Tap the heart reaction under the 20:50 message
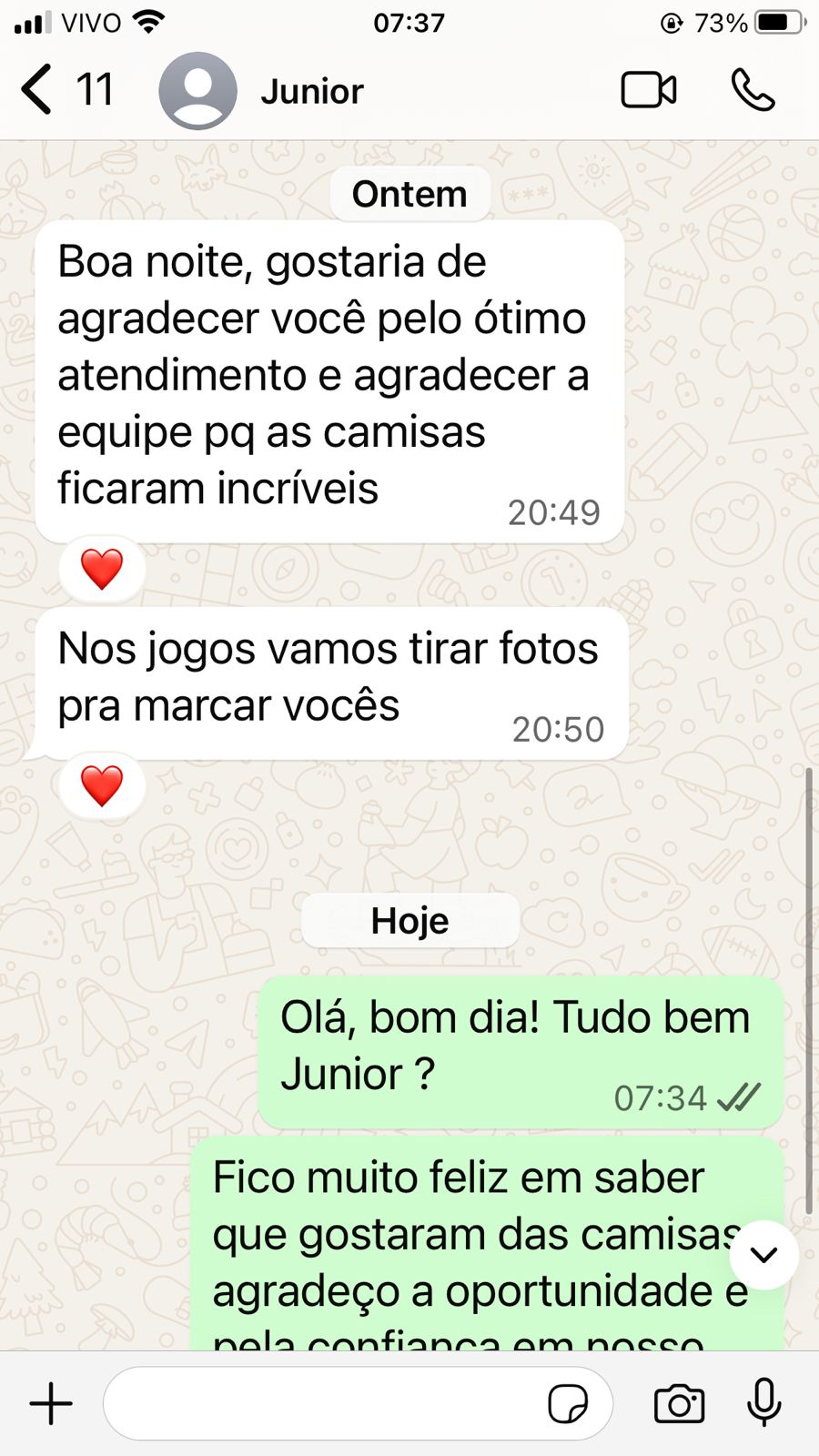Image resolution: width=819 pixels, height=1456 pixels. point(102,786)
